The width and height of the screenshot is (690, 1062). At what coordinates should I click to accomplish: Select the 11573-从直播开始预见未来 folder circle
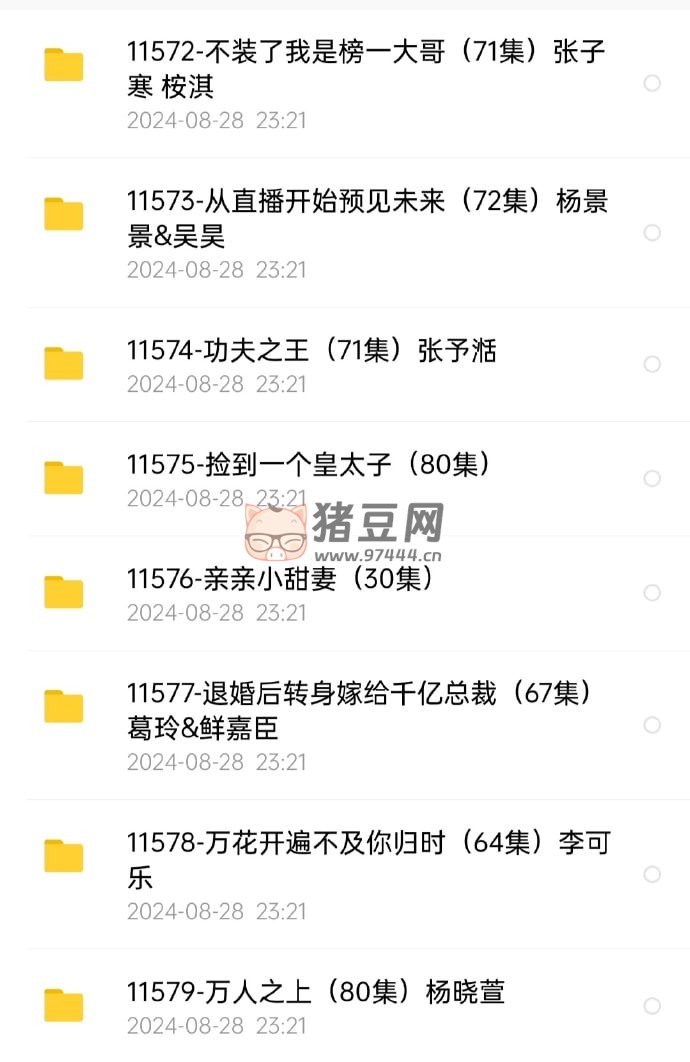point(652,233)
